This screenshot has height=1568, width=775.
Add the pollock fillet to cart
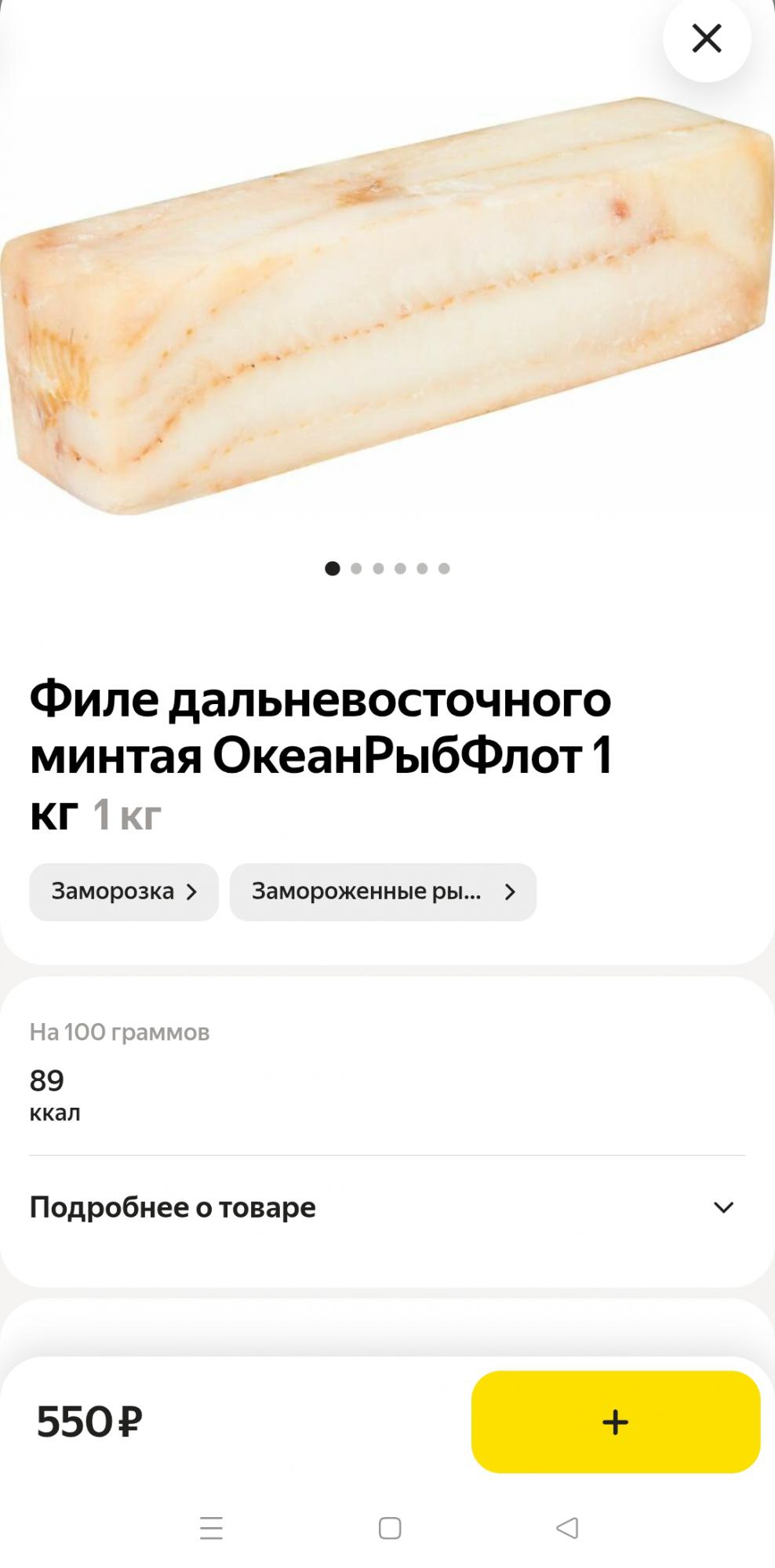point(615,1421)
